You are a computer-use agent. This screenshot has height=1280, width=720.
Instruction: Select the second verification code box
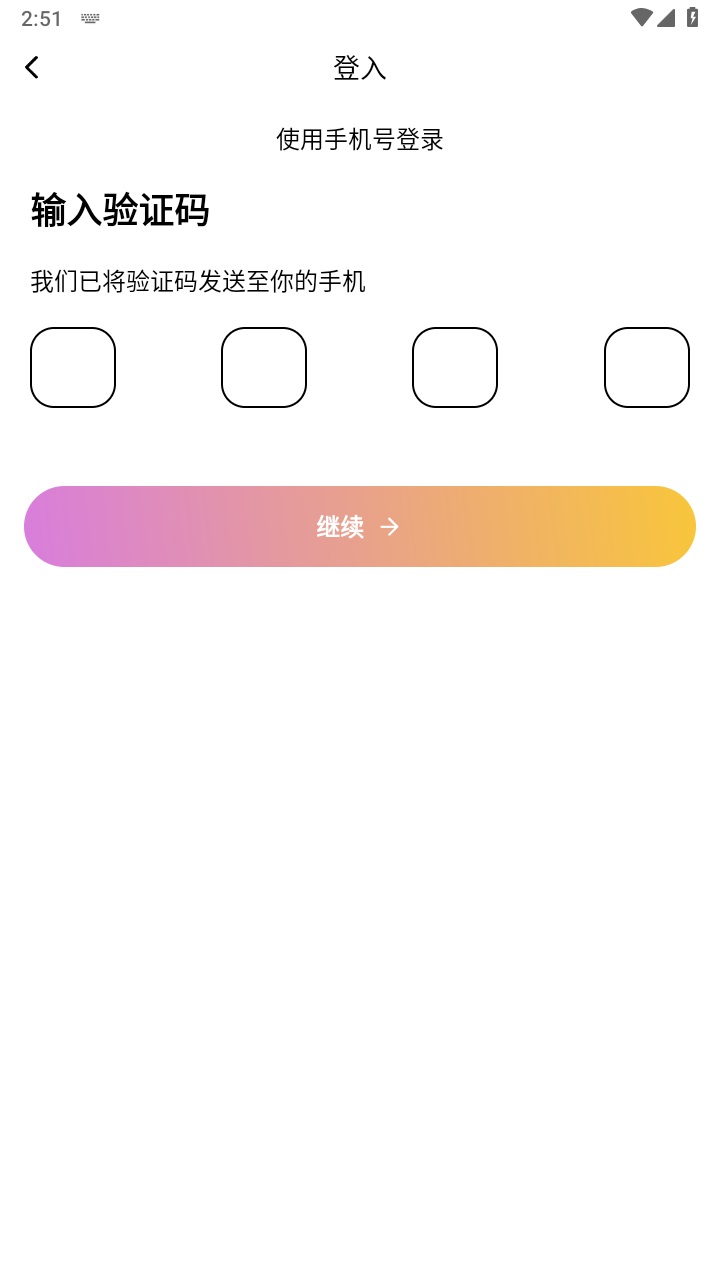tap(264, 367)
